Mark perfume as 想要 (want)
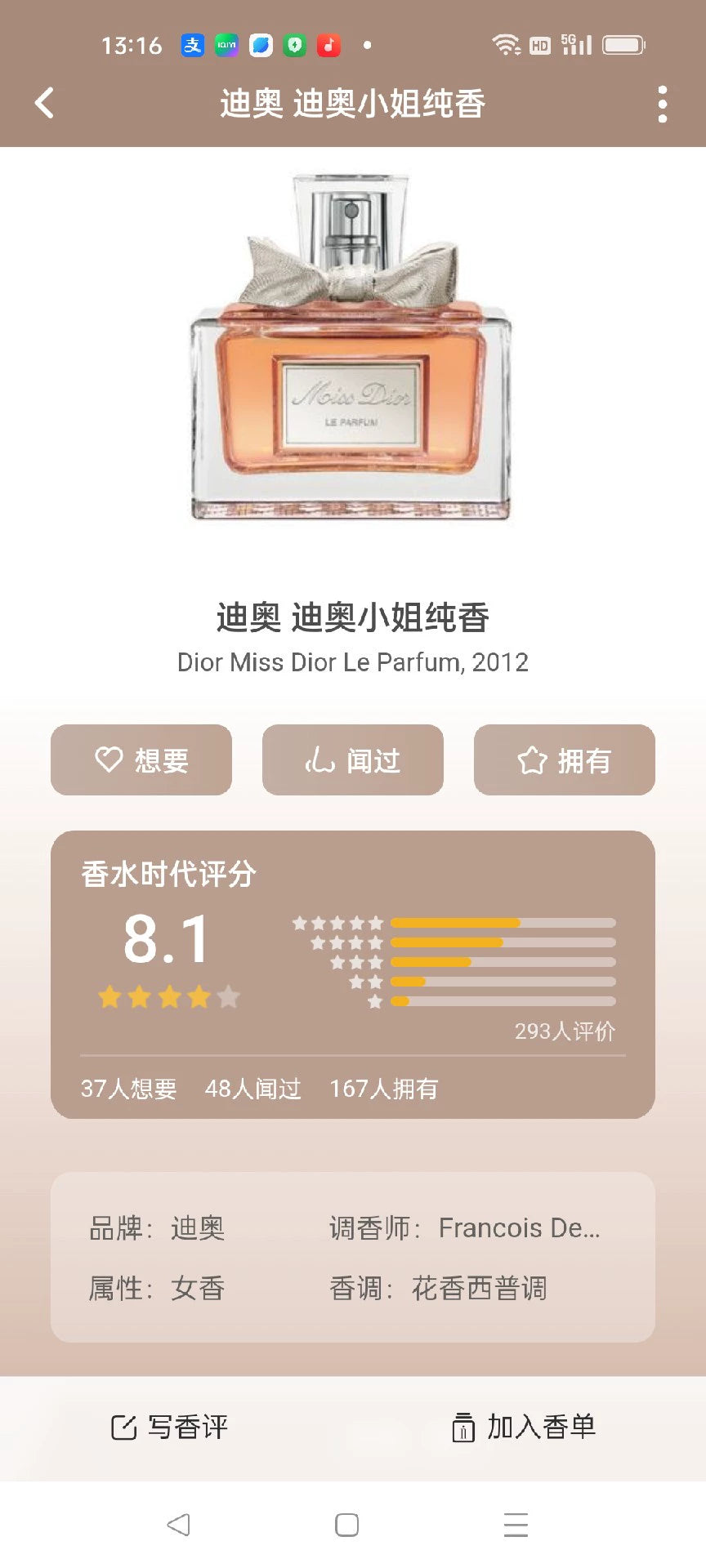This screenshot has height=1568, width=706. coord(141,760)
